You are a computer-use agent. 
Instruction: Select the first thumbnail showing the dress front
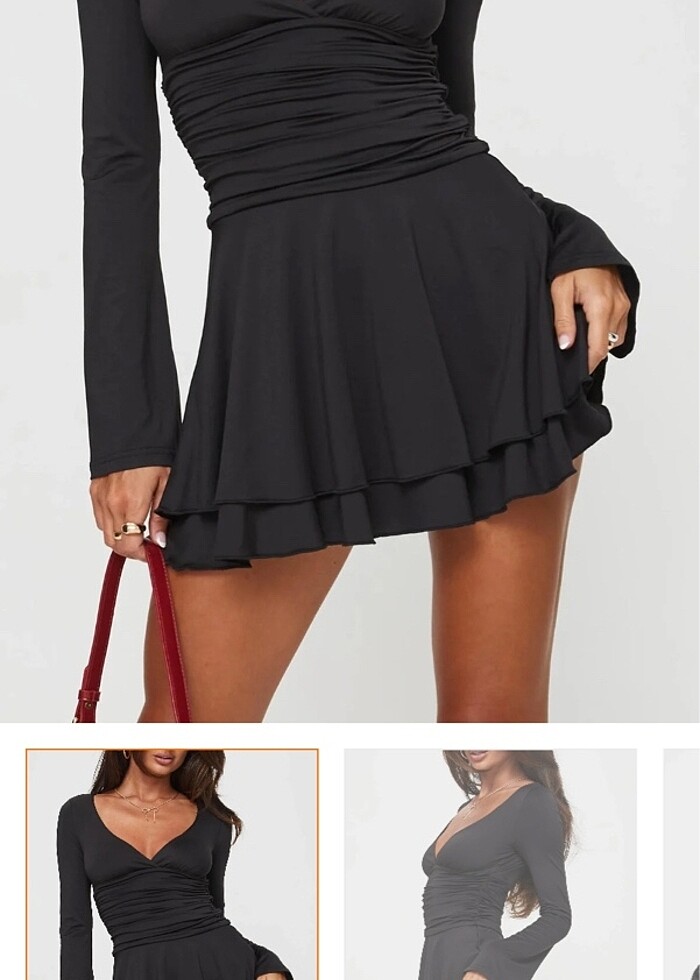[172, 864]
